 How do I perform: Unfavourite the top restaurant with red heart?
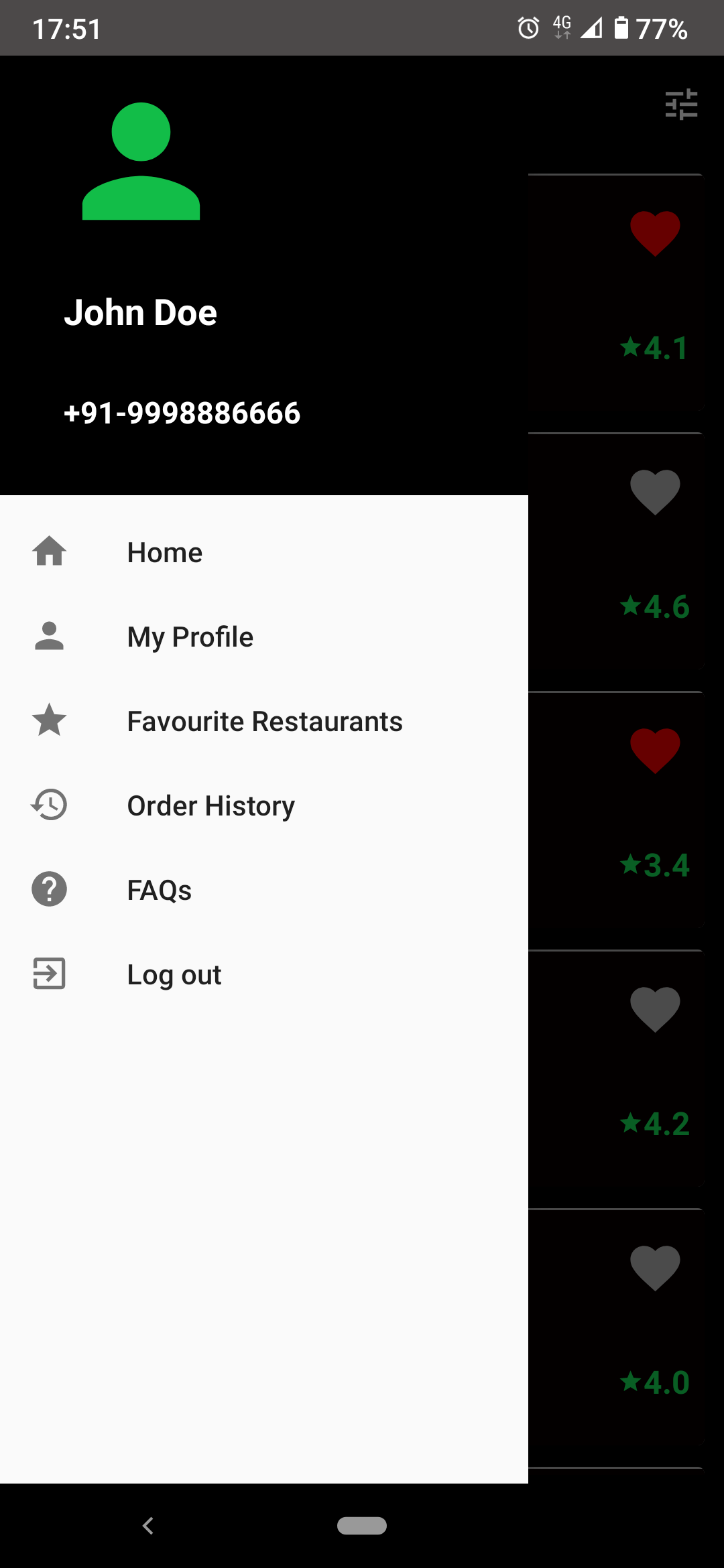pos(654,234)
